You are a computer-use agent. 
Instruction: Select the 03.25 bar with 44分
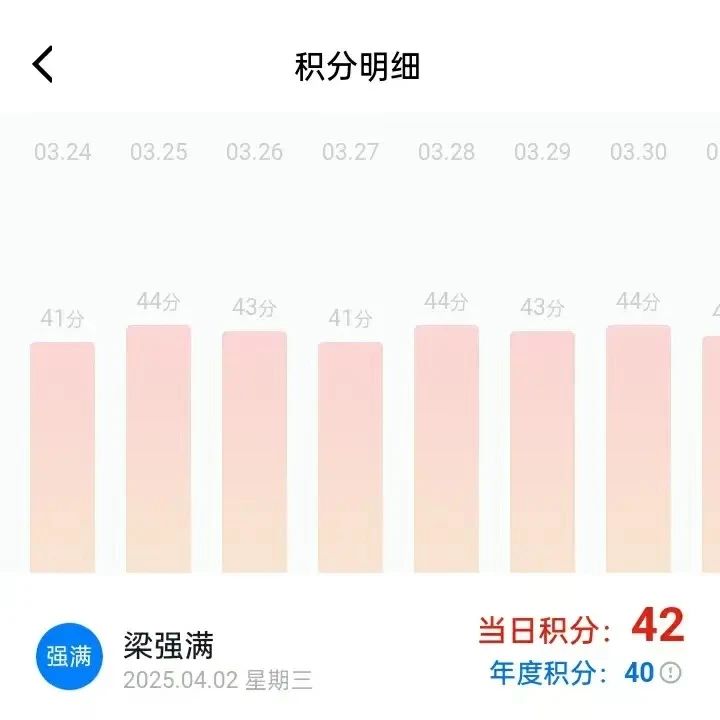pos(158,448)
